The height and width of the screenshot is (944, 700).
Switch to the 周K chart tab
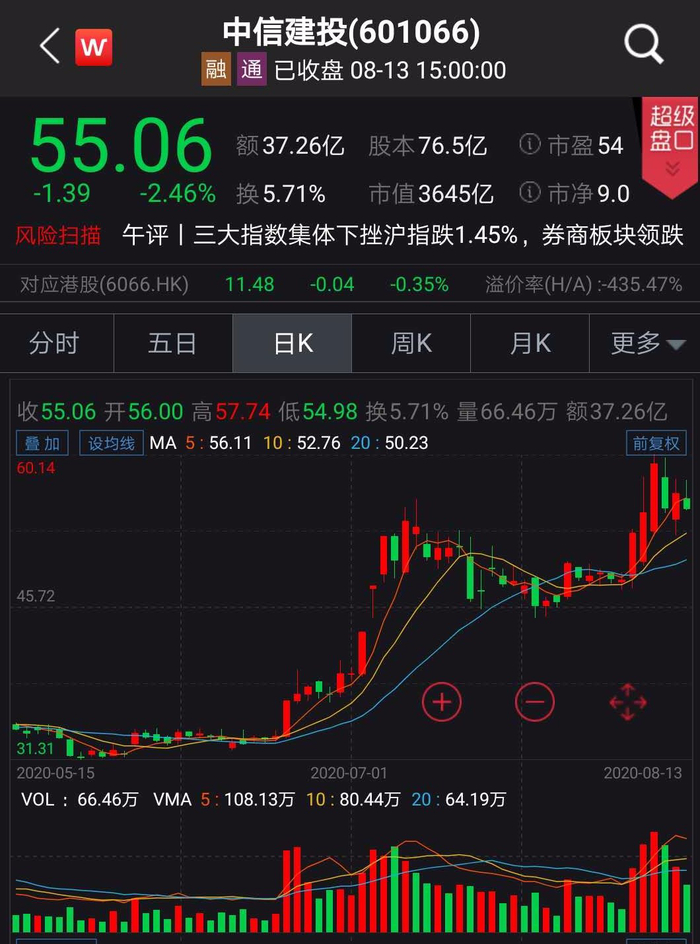click(x=411, y=344)
